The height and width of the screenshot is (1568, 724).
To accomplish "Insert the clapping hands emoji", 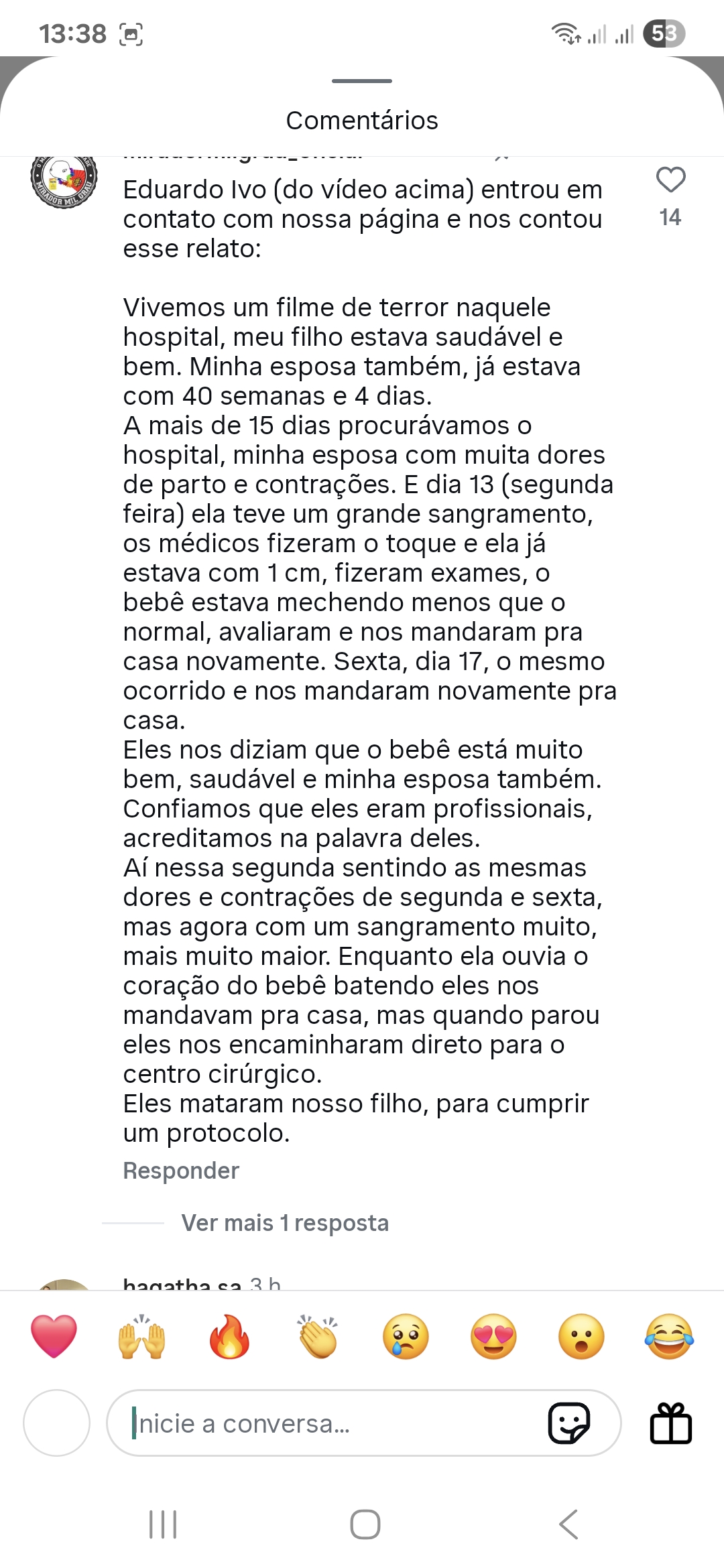I will tap(318, 1336).
